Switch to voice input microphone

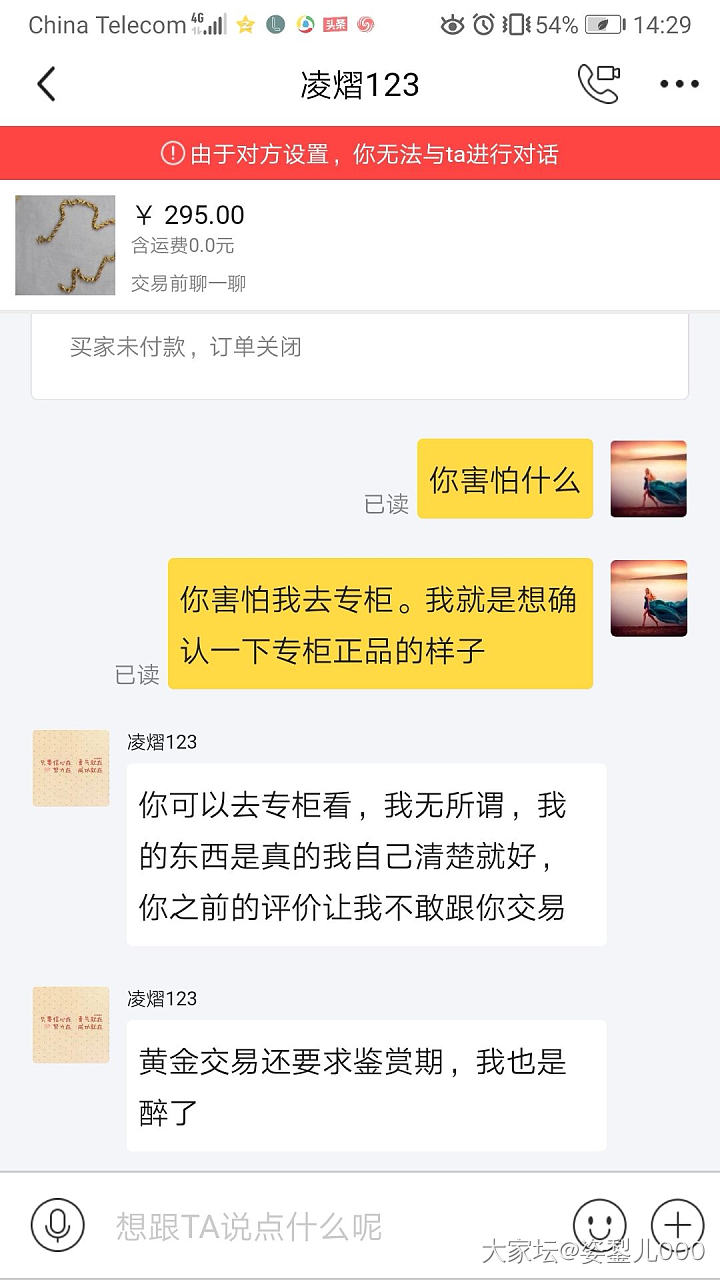coord(57,1225)
